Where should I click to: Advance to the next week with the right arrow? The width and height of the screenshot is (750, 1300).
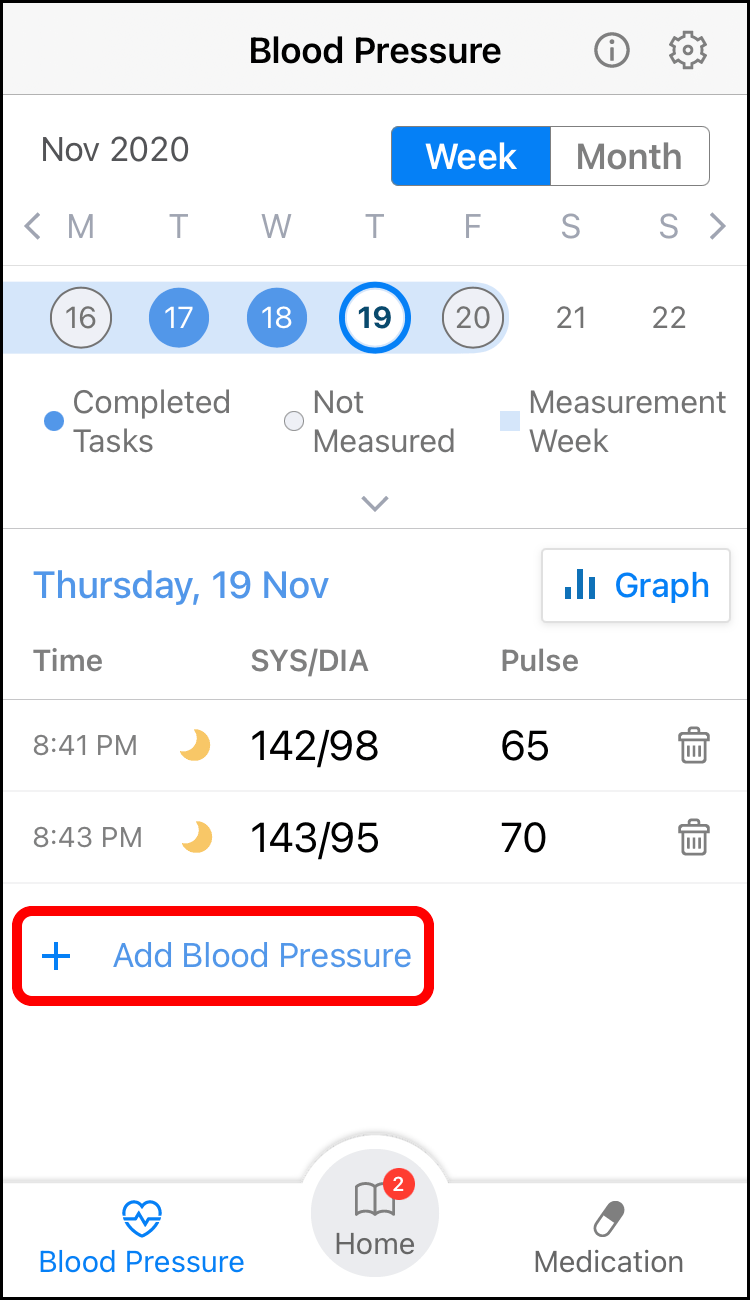coord(718,226)
